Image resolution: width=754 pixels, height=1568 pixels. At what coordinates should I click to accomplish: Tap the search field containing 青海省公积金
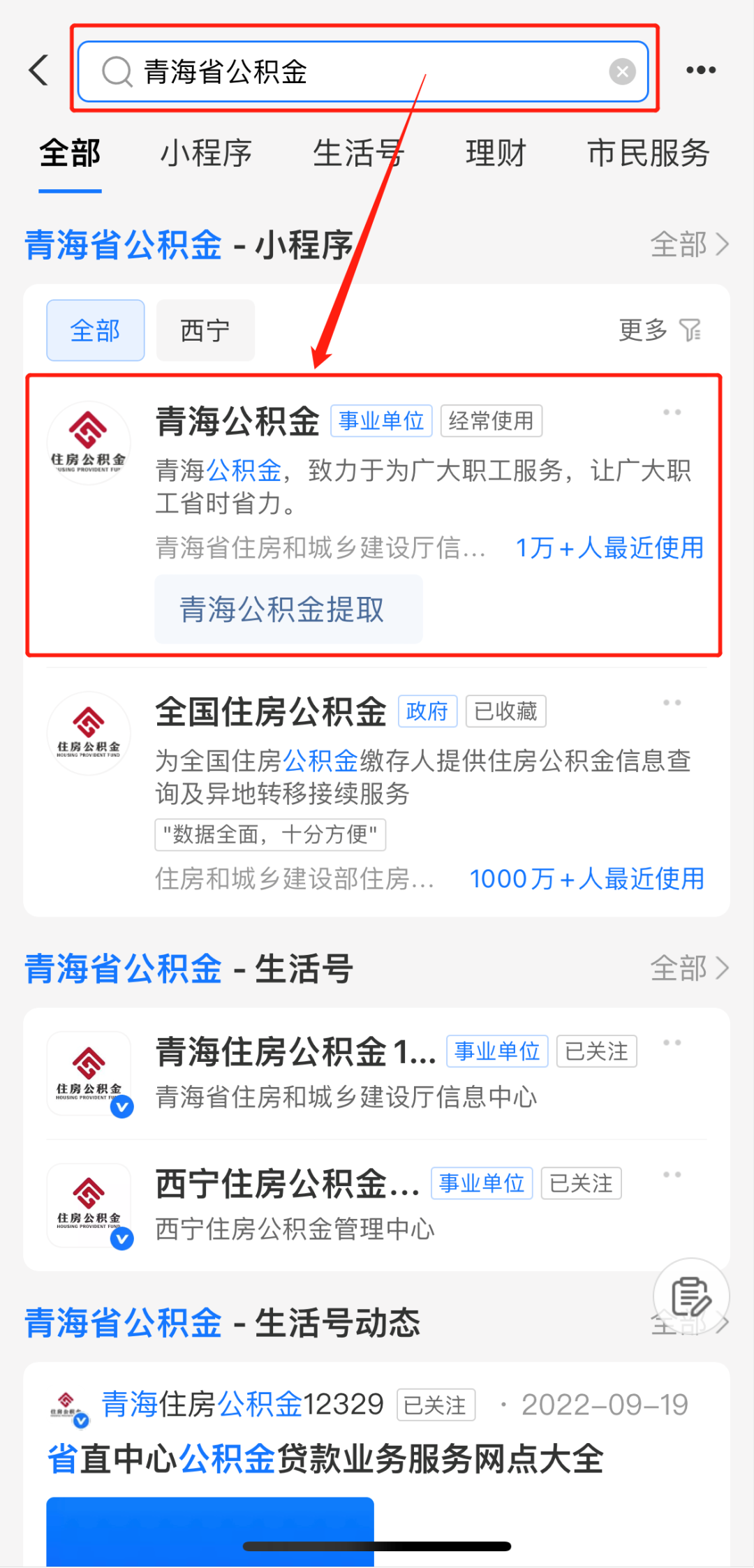[x=349, y=71]
